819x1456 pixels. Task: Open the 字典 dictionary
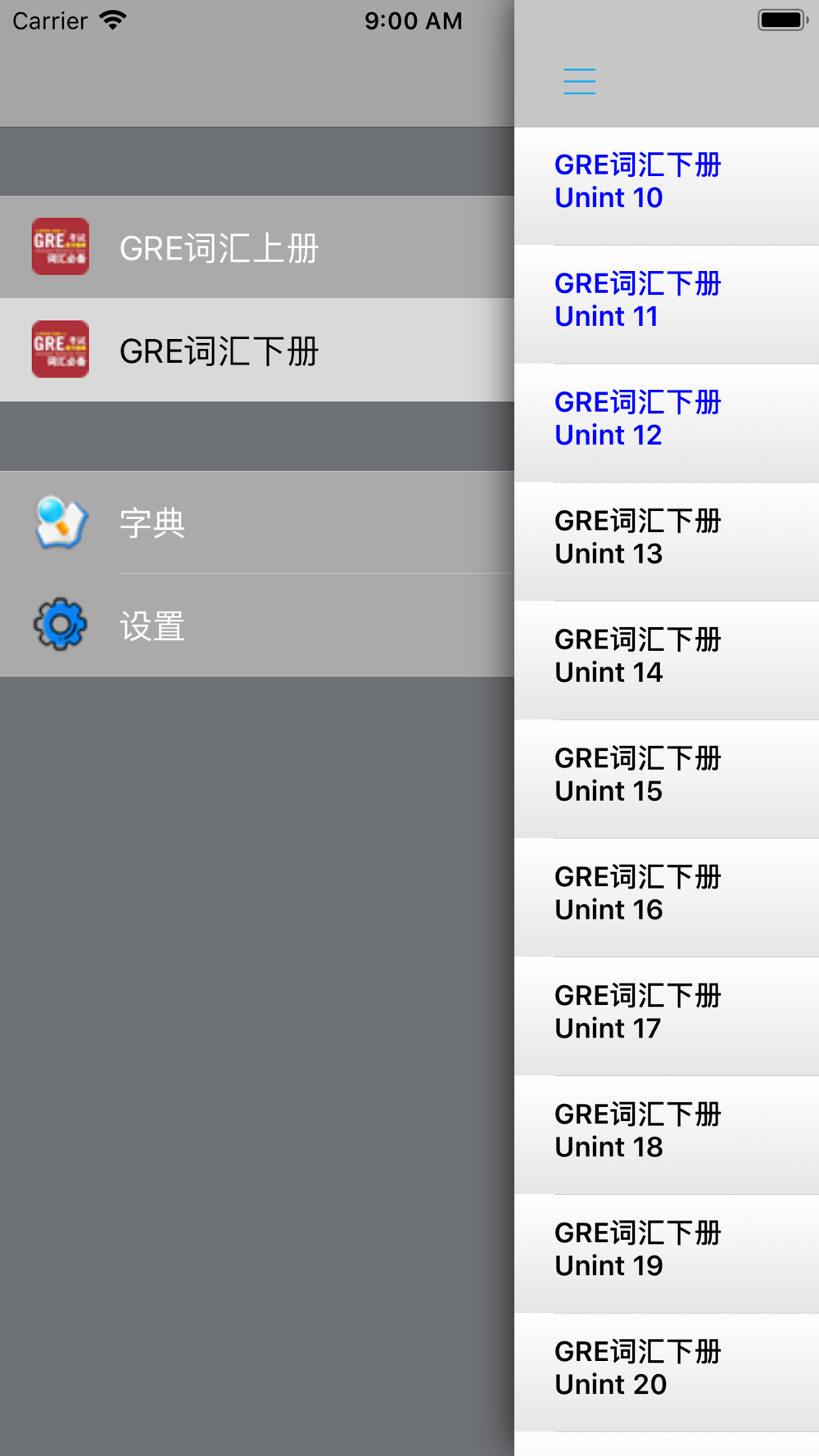coord(154,522)
